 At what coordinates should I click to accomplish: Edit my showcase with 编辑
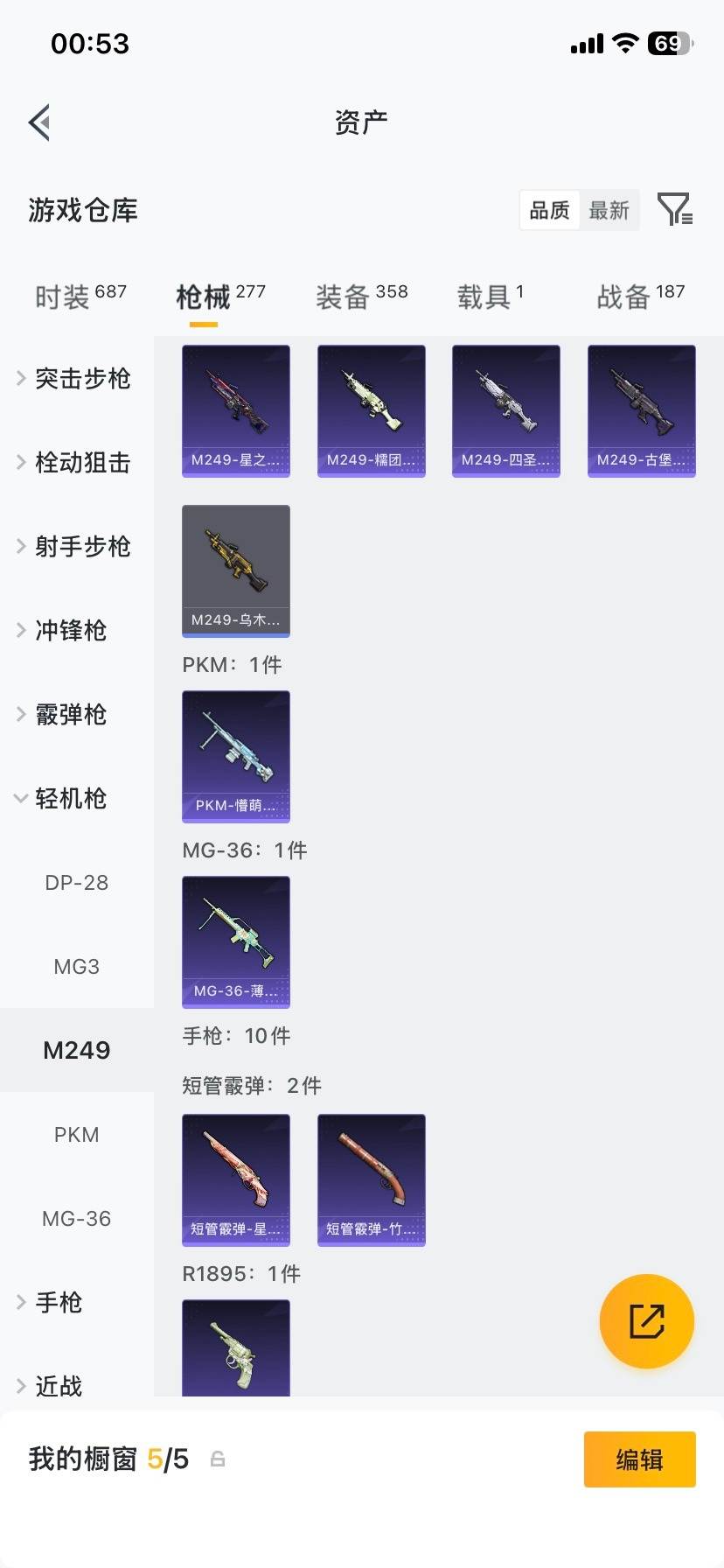[639, 1459]
